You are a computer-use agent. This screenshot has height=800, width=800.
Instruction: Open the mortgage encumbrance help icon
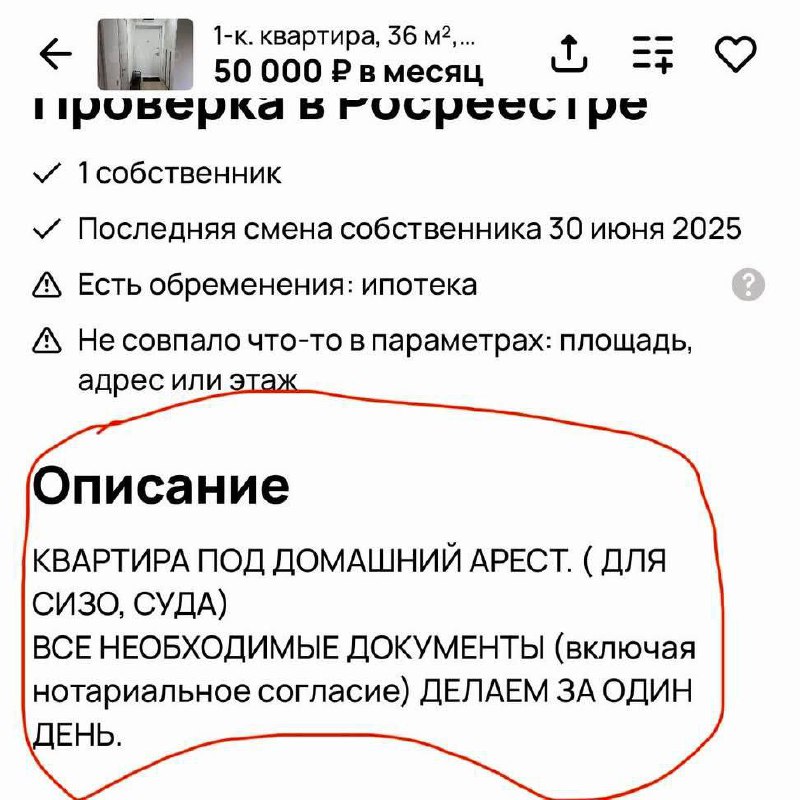pos(748,285)
